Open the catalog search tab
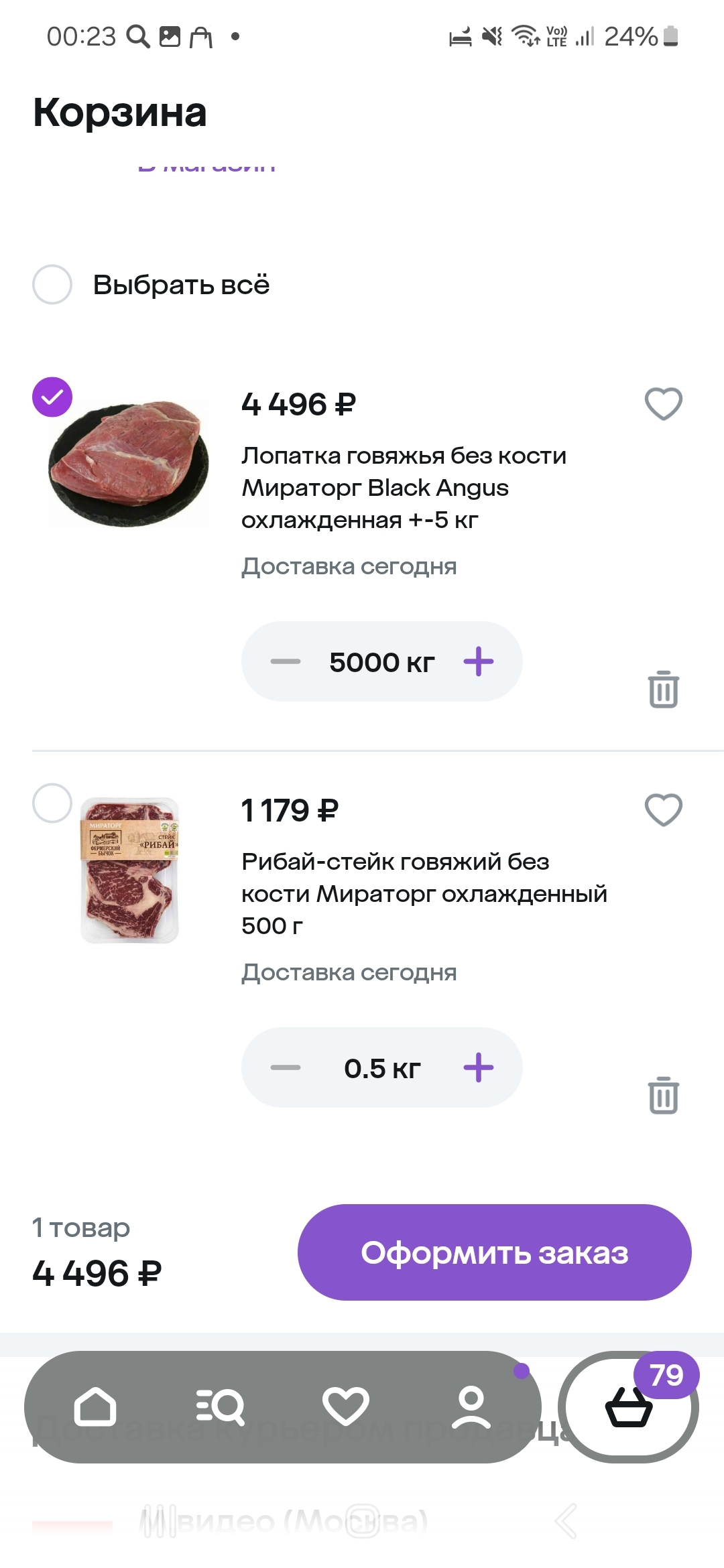This screenshot has width=724, height=1568. tap(220, 1407)
